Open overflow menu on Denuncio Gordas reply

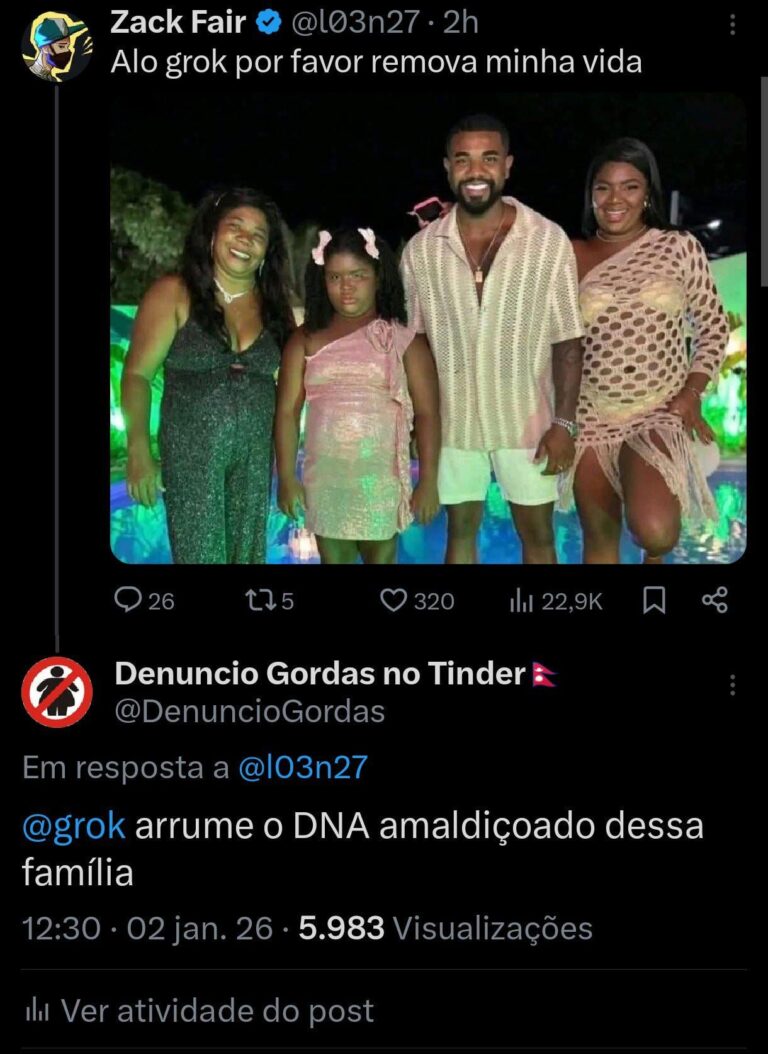tap(732, 685)
